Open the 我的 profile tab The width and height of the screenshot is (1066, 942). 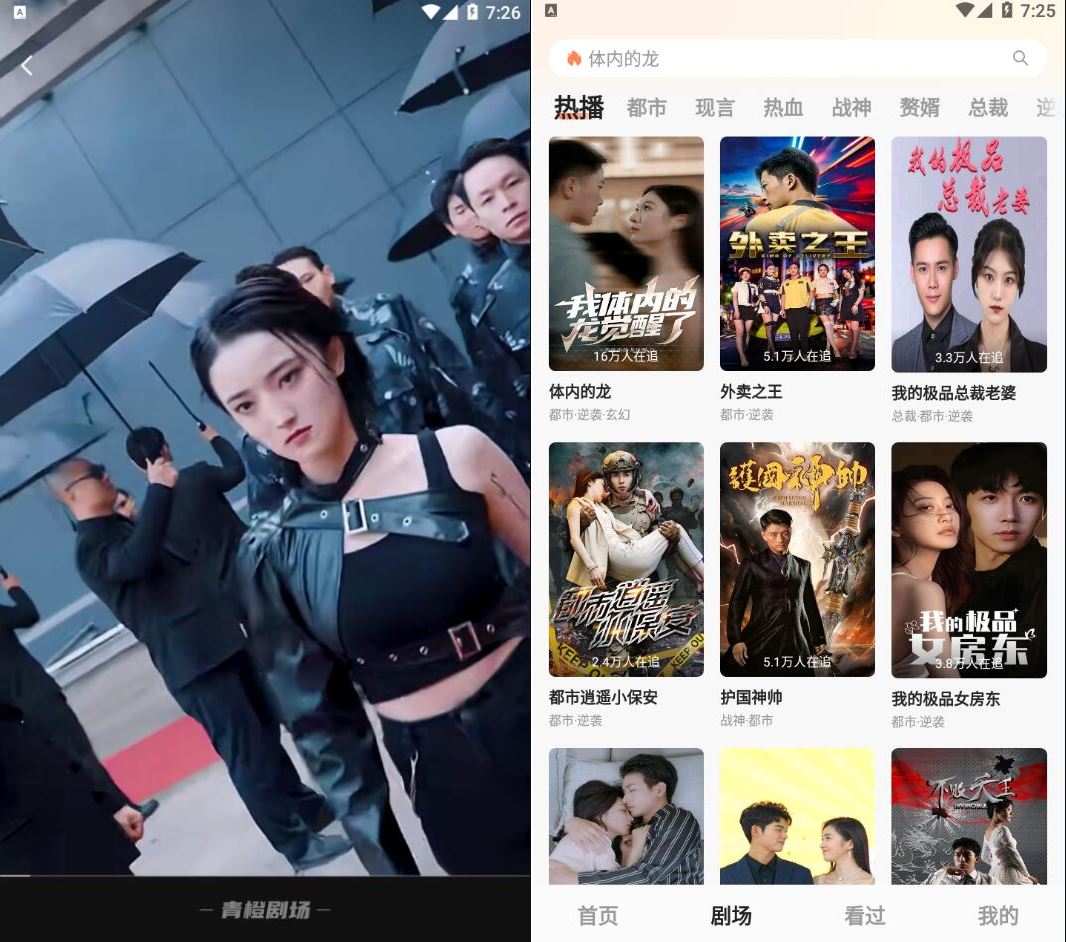click(997, 915)
